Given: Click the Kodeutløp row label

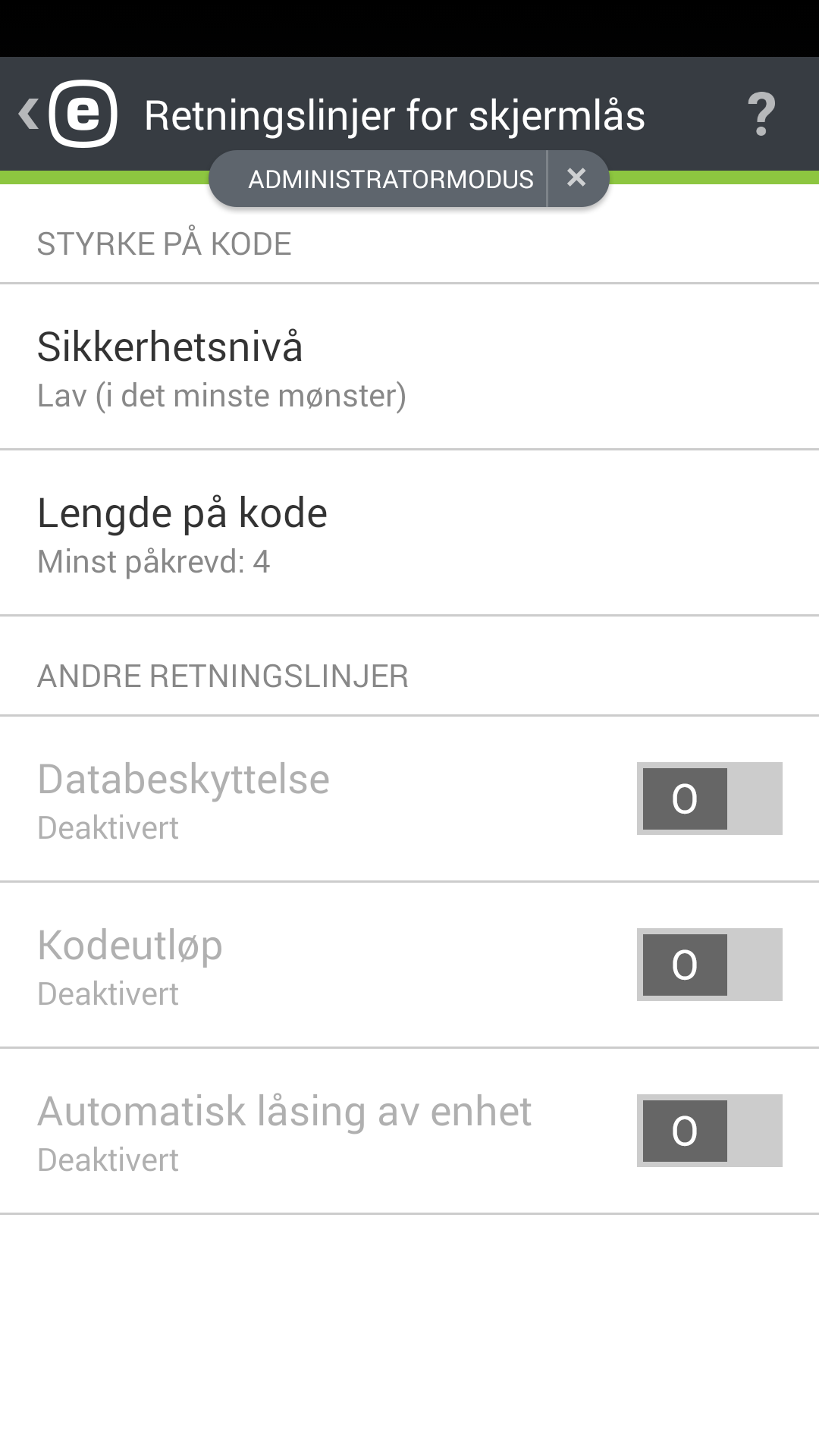Looking at the screenshot, I should (130, 945).
